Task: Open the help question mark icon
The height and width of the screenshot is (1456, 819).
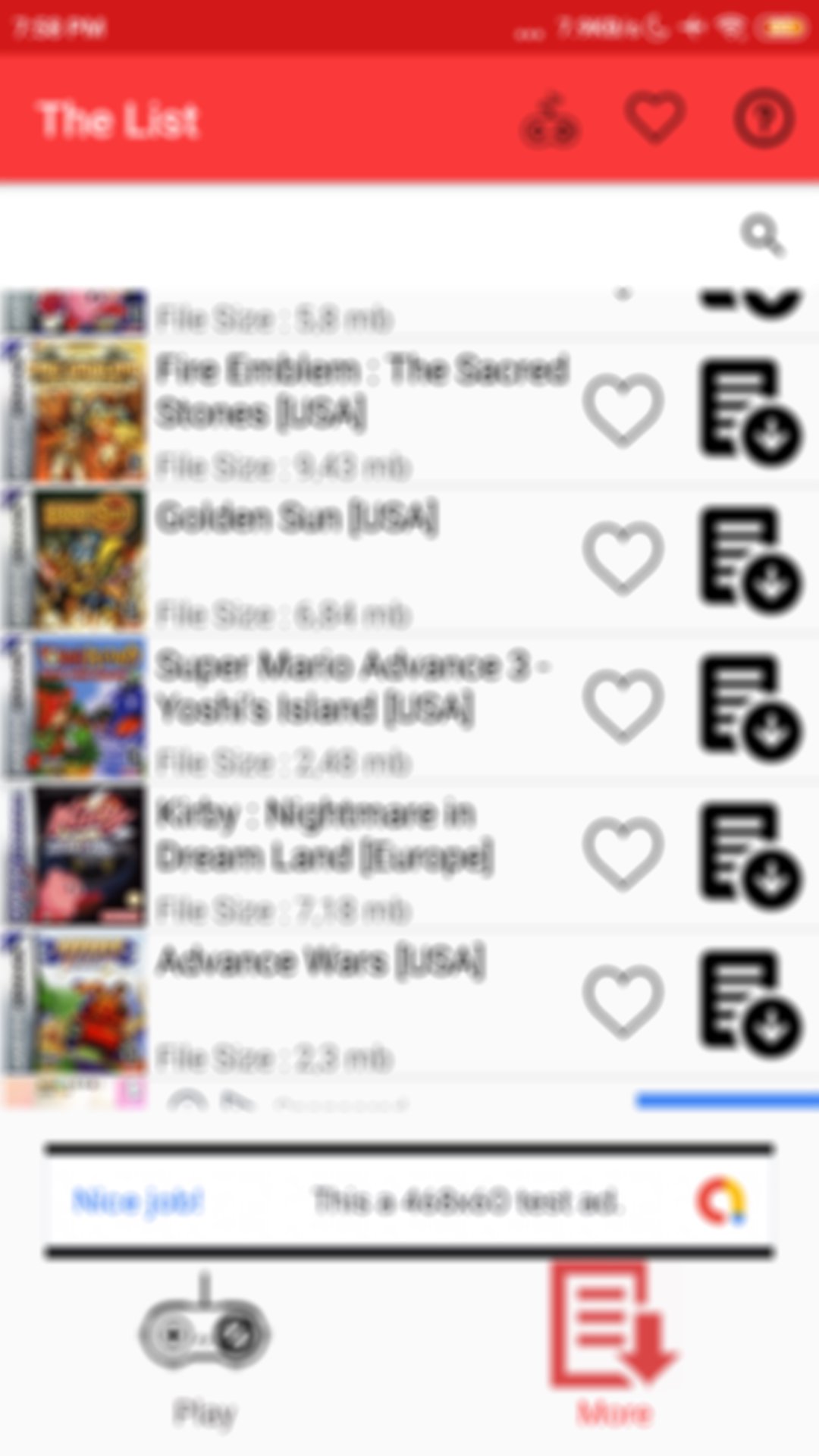Action: point(764,119)
